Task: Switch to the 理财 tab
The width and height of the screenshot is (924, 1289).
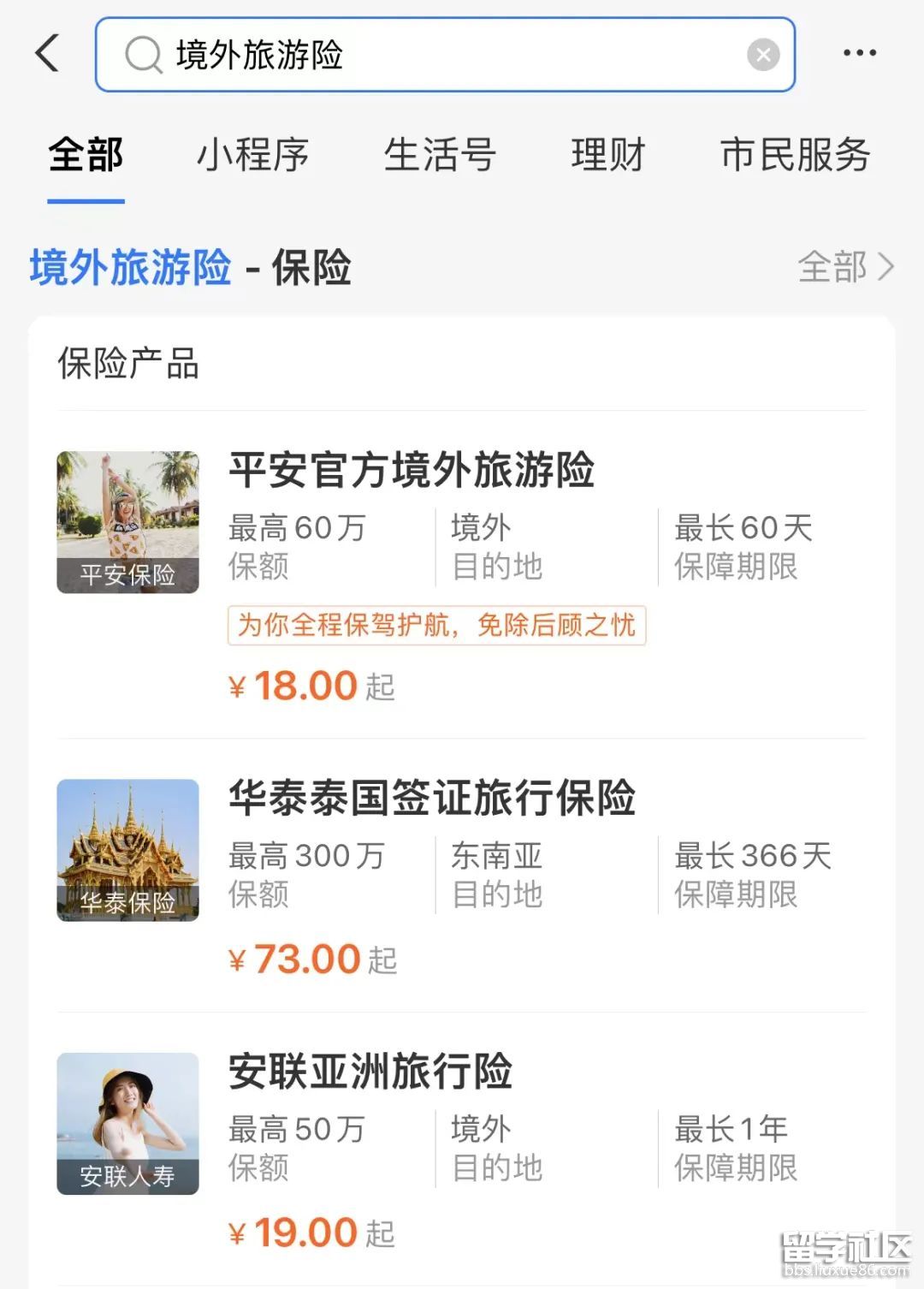Action: tap(607, 156)
